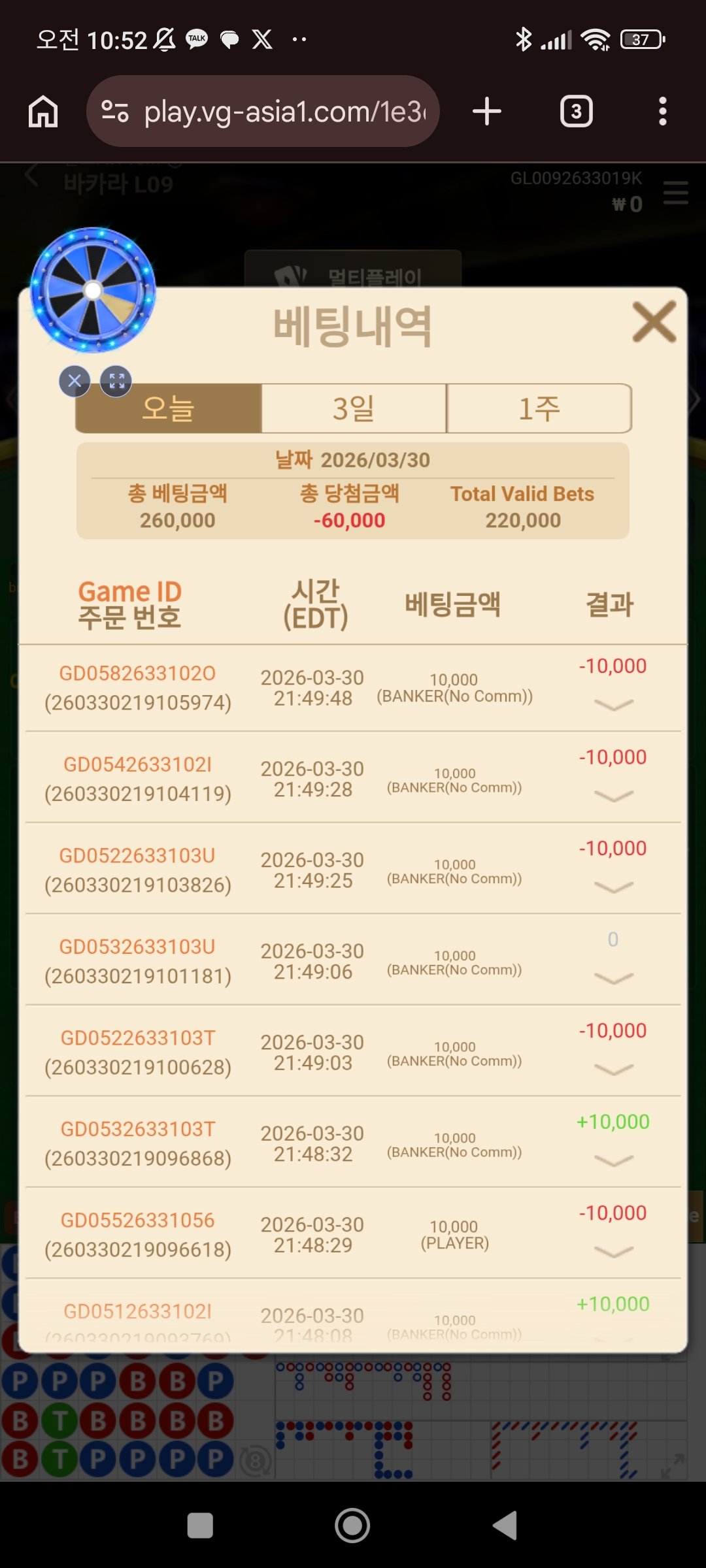Open the browser overflow menu
The height and width of the screenshot is (1568, 706).
pos(662,112)
